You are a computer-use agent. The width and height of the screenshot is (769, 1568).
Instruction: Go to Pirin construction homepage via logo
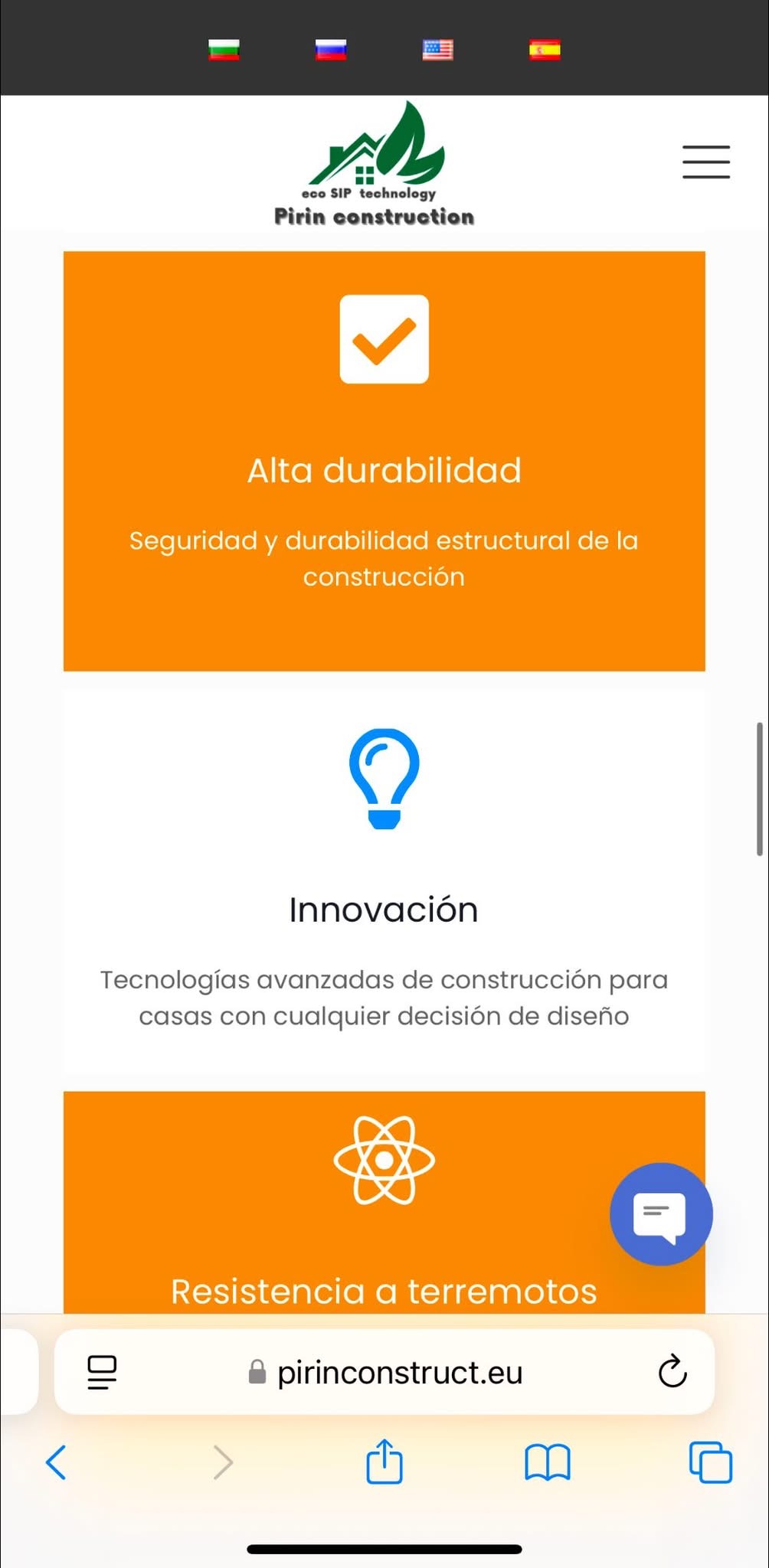[375, 165]
